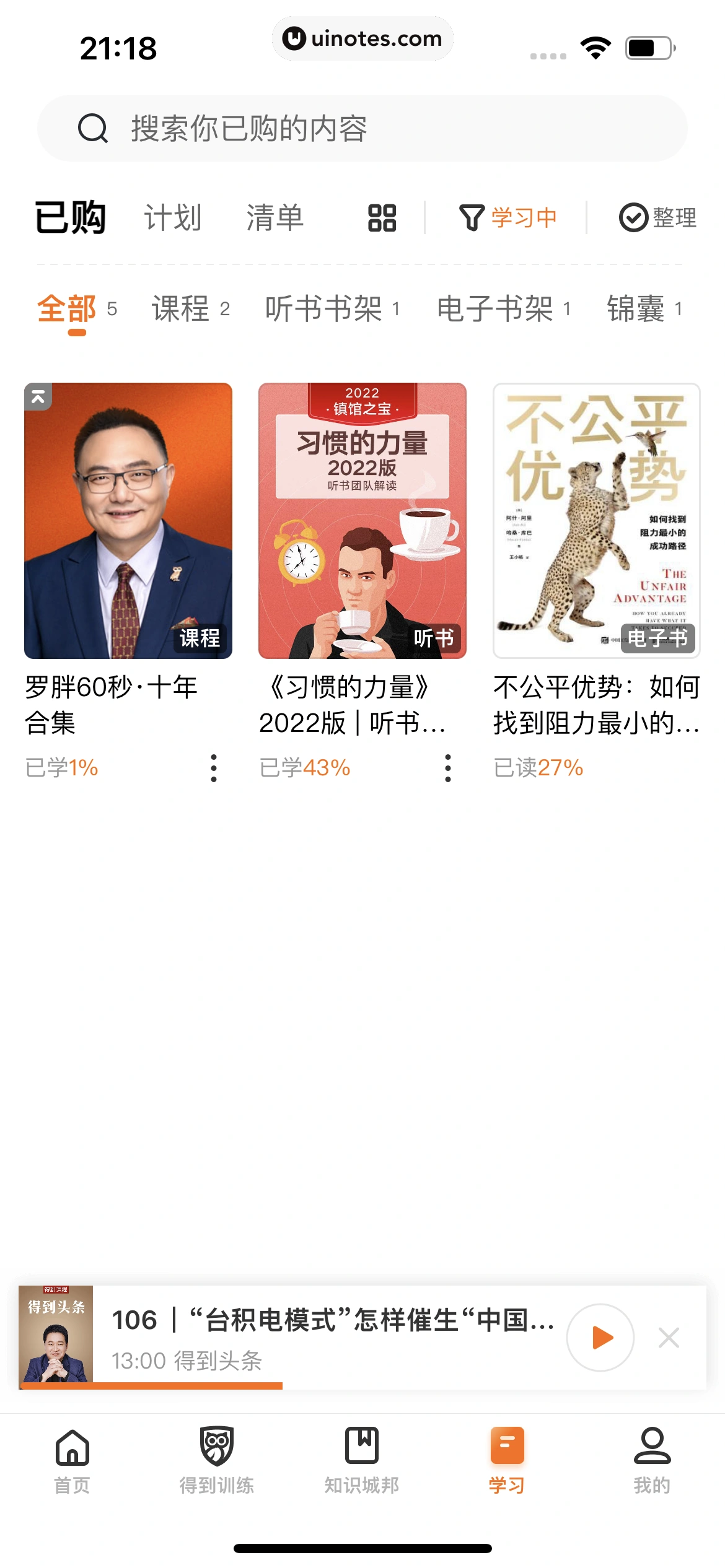Close the mini audio player
The image size is (725, 1568).
pos(669,1338)
